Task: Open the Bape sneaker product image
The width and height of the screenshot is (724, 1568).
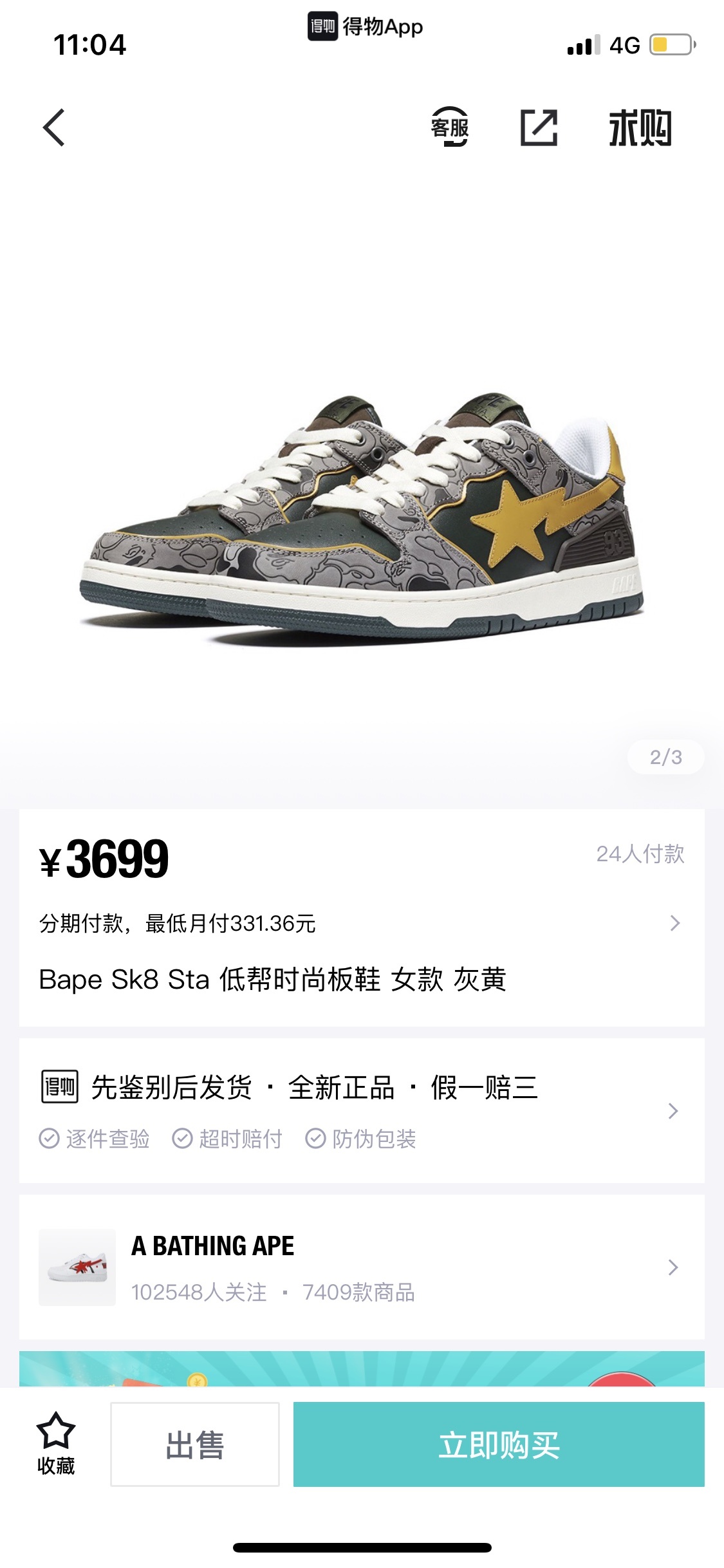Action: coord(362,515)
